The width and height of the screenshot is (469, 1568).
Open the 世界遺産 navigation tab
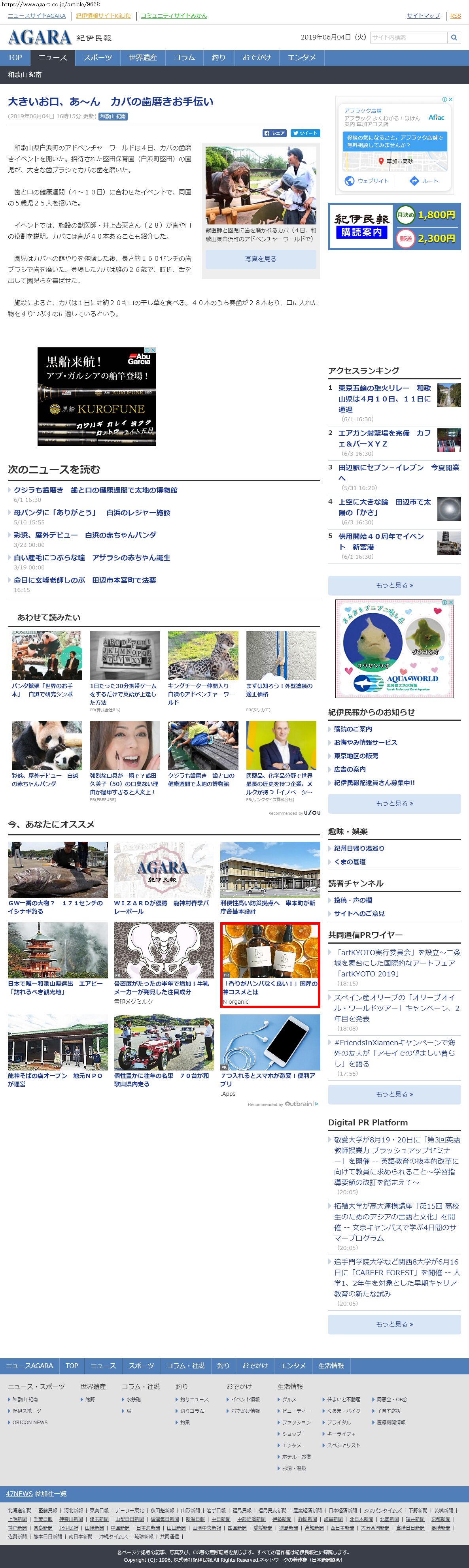[142, 58]
